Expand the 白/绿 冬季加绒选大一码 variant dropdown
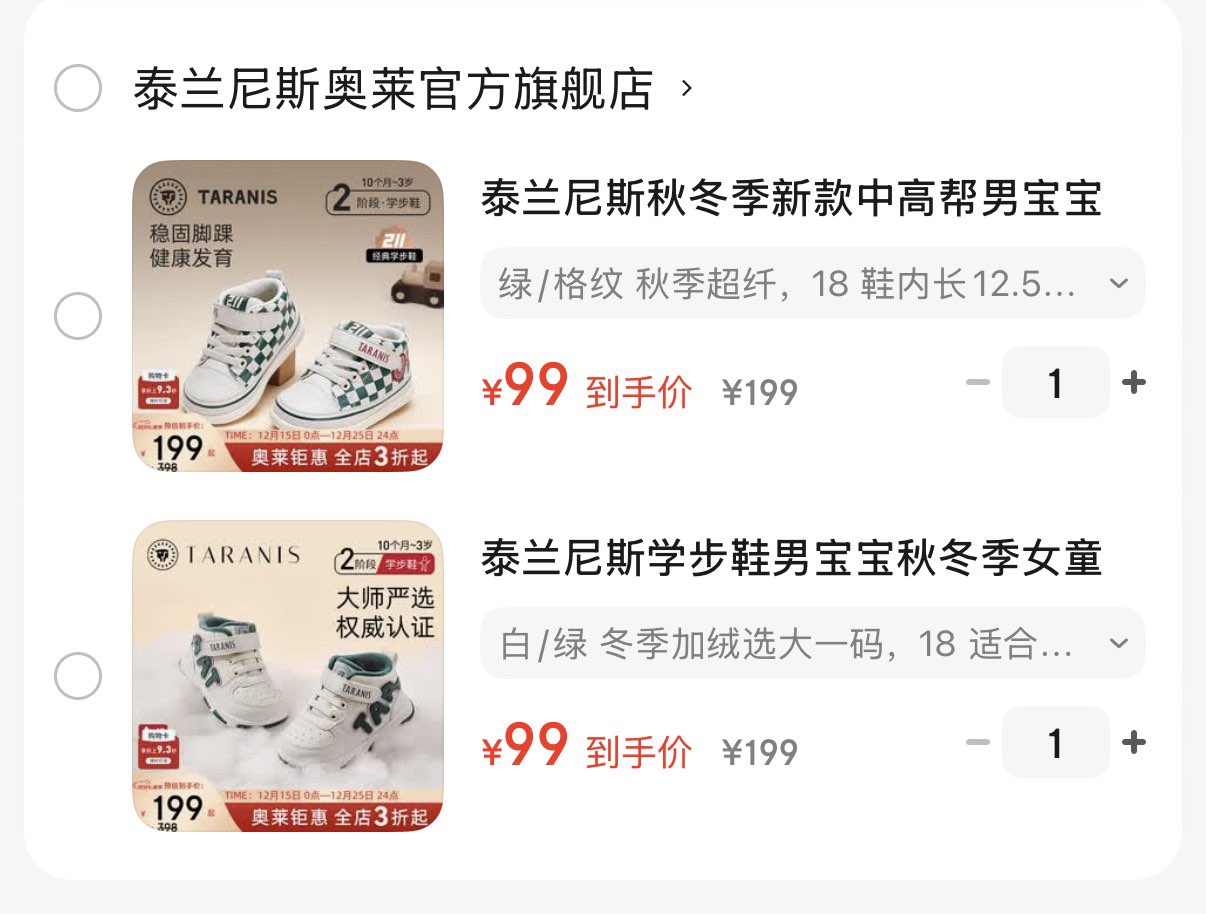1206x914 pixels. pyautogui.click(x=812, y=644)
